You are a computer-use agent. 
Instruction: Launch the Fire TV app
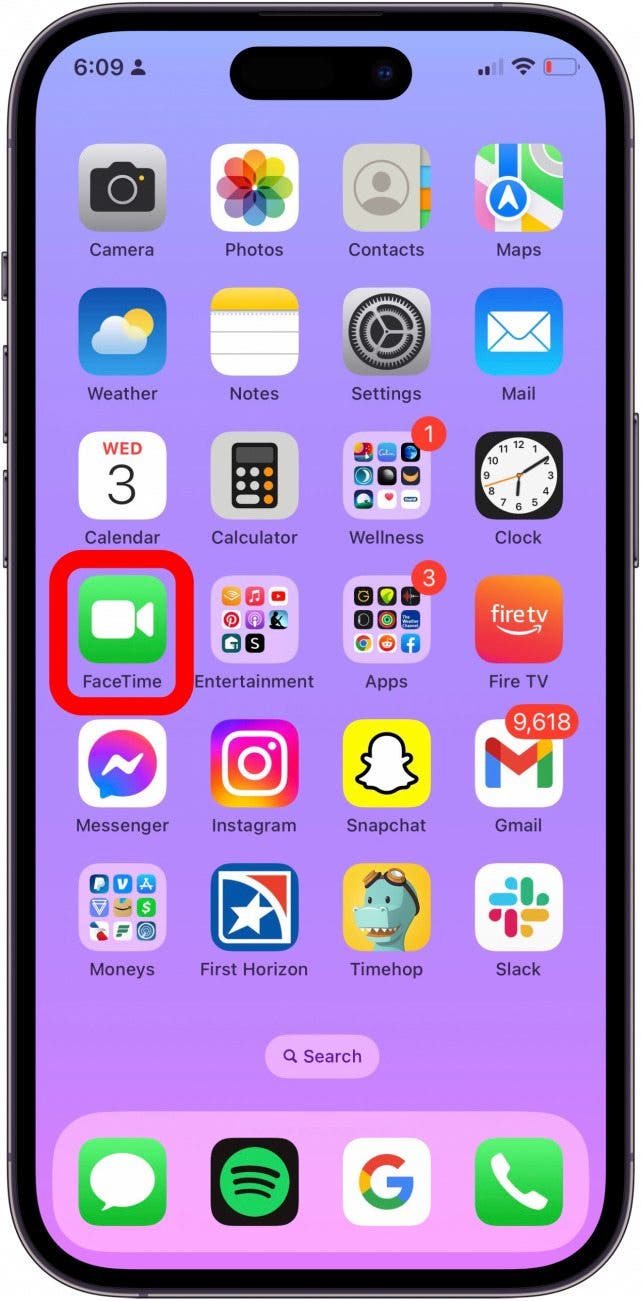pyautogui.click(x=518, y=620)
